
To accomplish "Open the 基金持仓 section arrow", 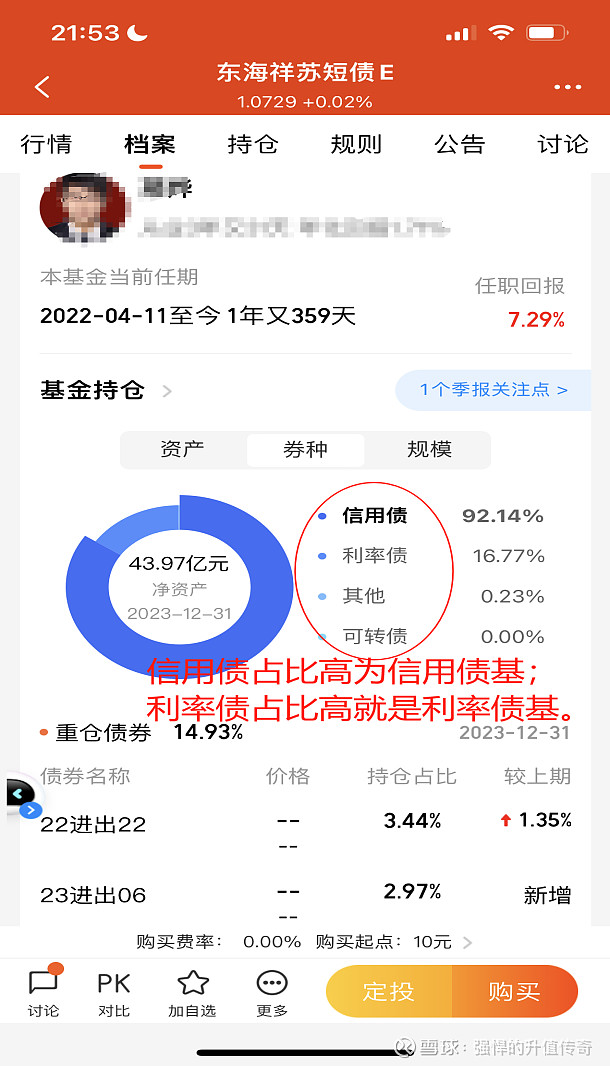I will coord(167,391).
